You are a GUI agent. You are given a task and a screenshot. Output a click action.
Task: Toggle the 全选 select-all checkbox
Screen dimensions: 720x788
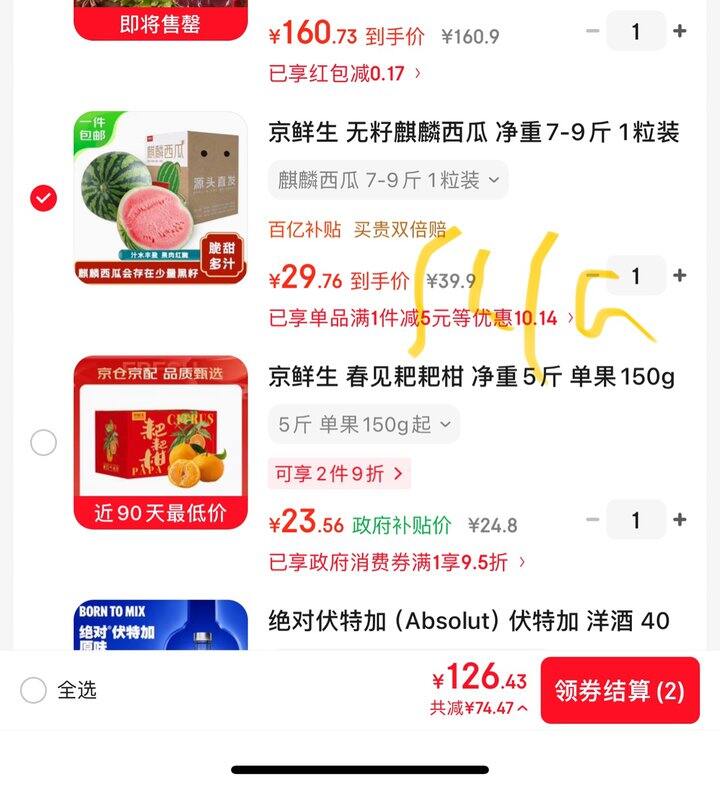pos(34,690)
